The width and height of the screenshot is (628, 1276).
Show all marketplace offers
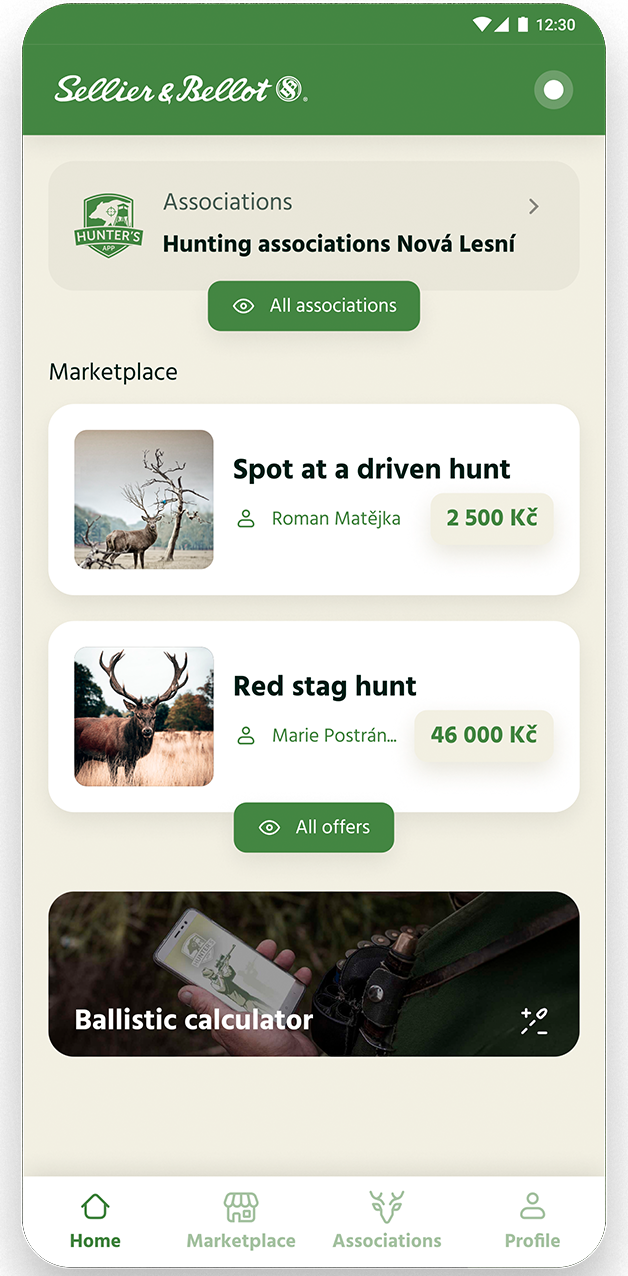pos(314,828)
